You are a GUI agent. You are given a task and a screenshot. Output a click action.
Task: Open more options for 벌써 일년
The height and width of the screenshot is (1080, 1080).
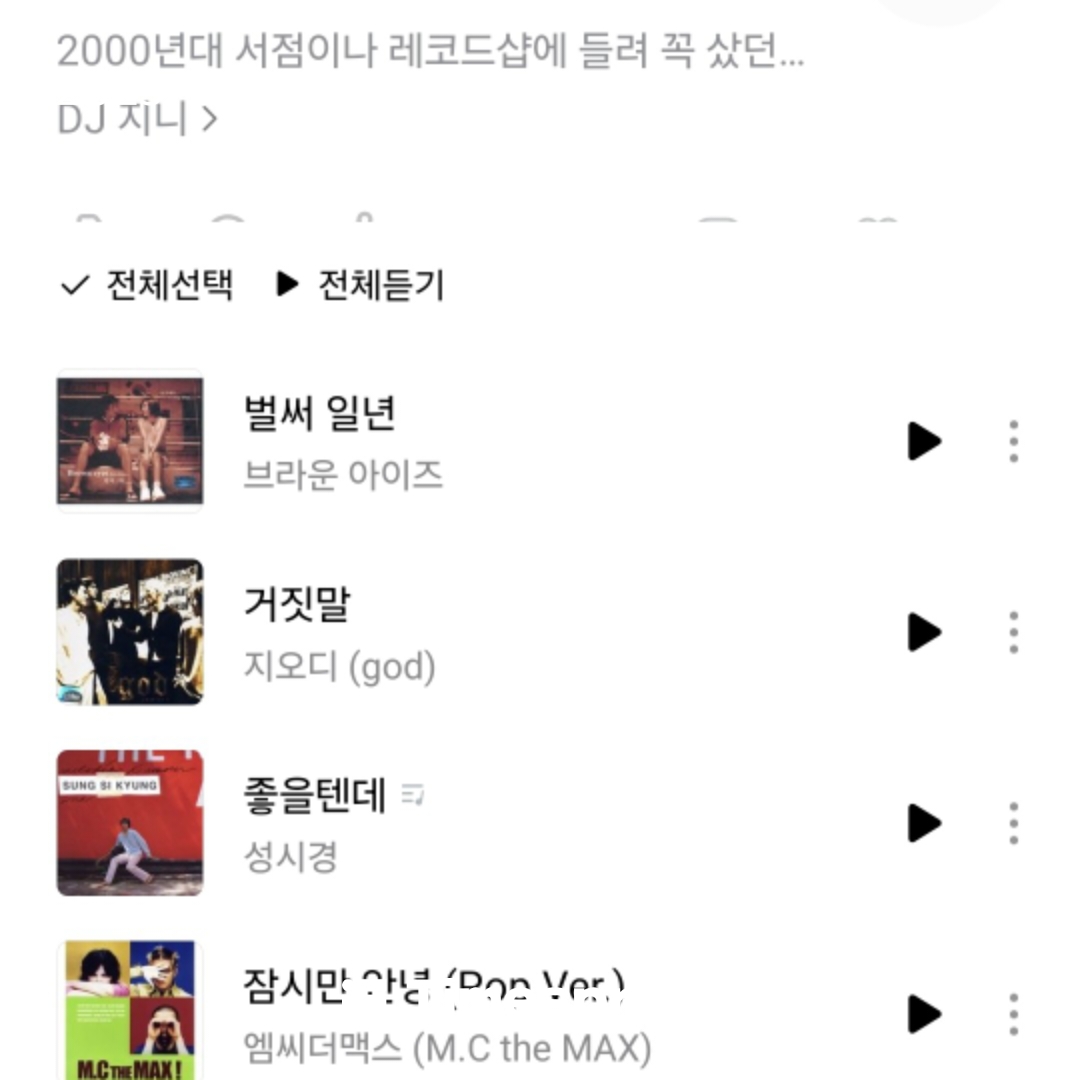[x=1013, y=441]
